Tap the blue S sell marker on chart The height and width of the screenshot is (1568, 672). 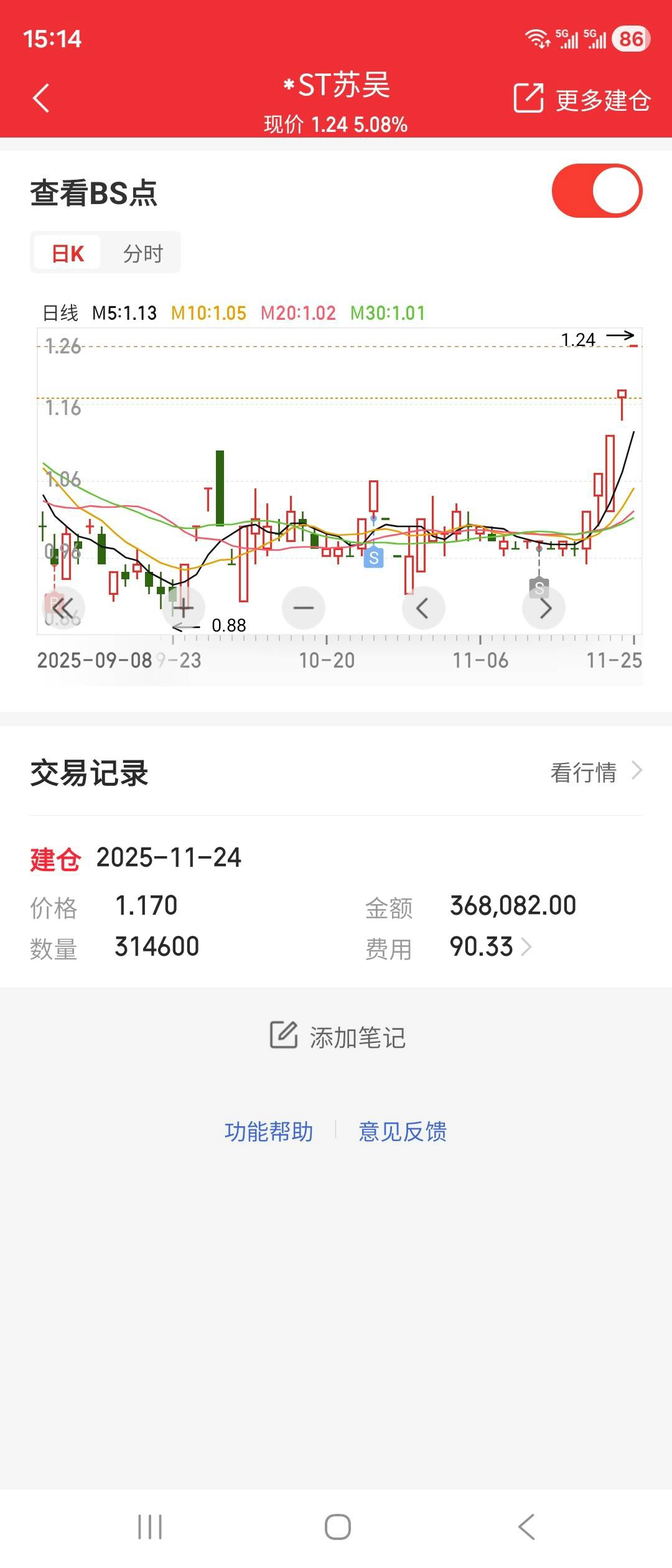(373, 558)
